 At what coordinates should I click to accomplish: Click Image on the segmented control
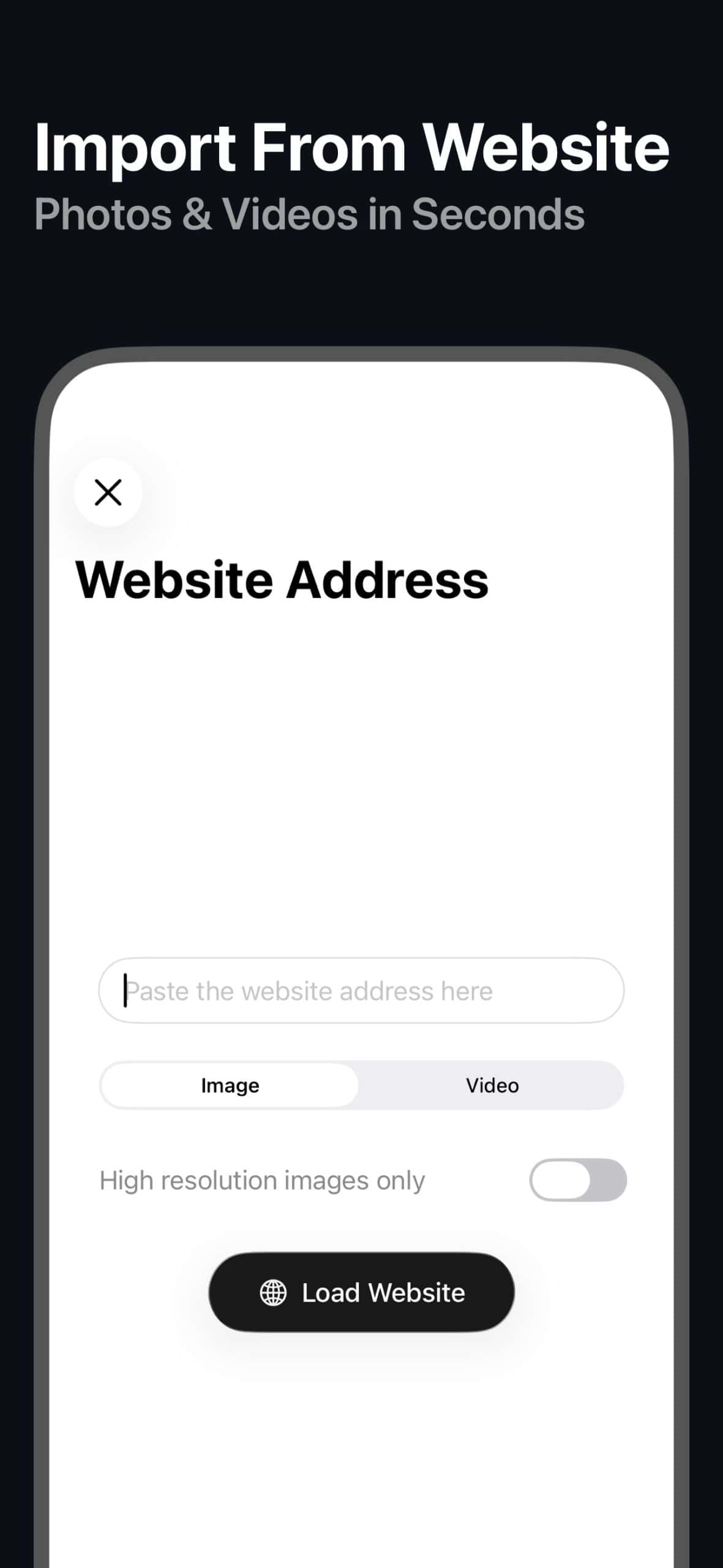click(x=228, y=1085)
